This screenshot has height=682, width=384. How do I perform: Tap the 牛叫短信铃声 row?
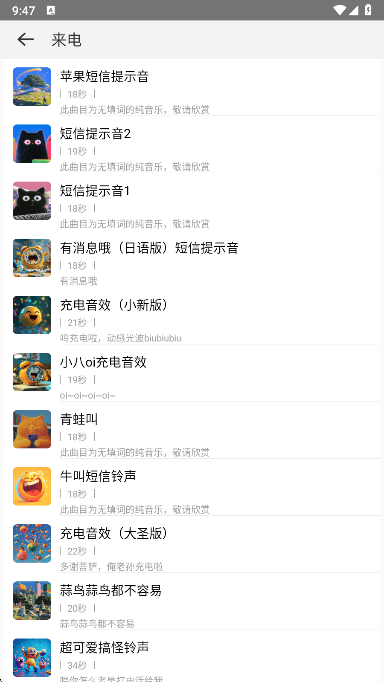point(192,487)
